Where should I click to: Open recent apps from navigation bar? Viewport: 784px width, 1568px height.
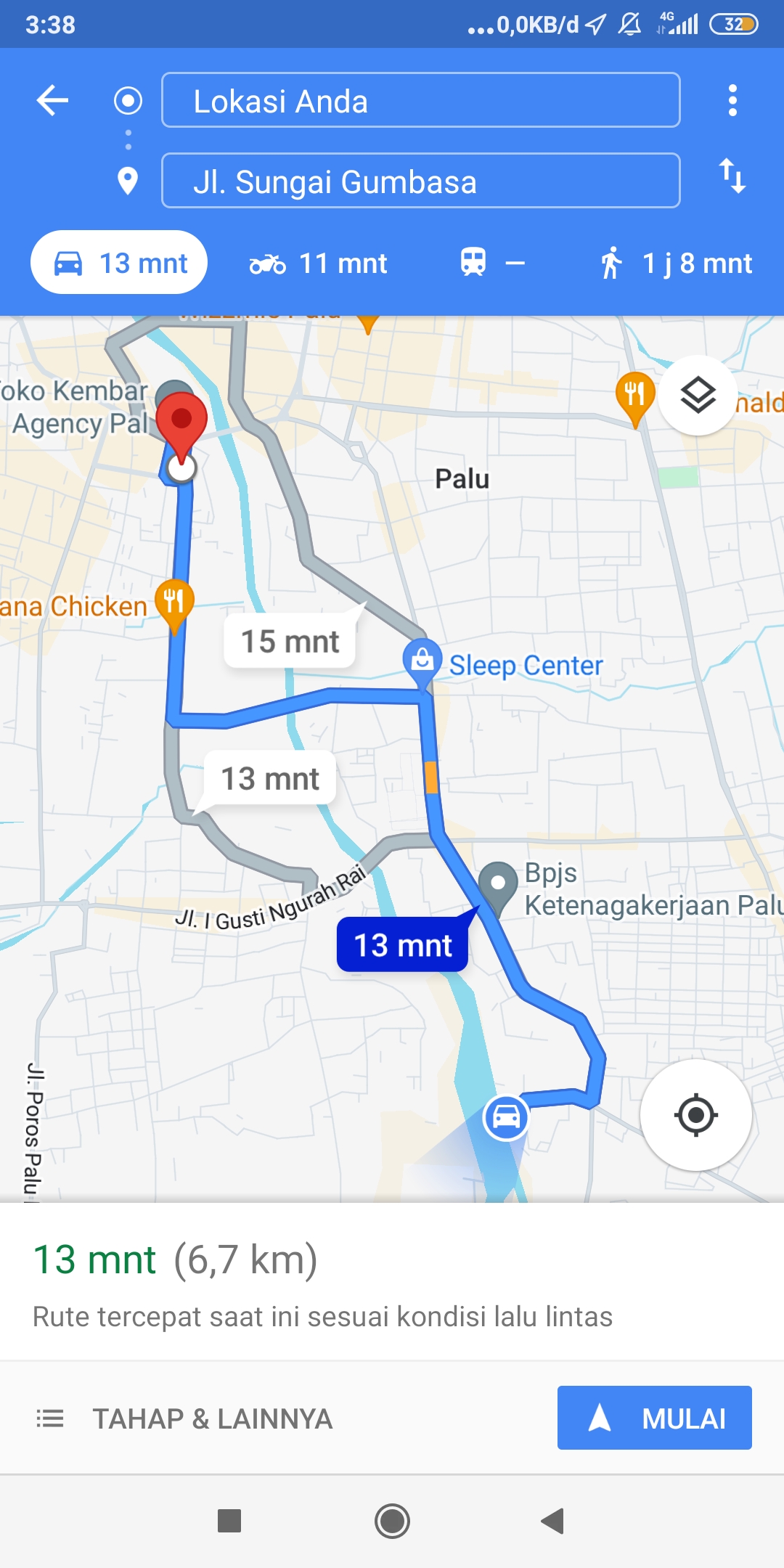point(229,1521)
